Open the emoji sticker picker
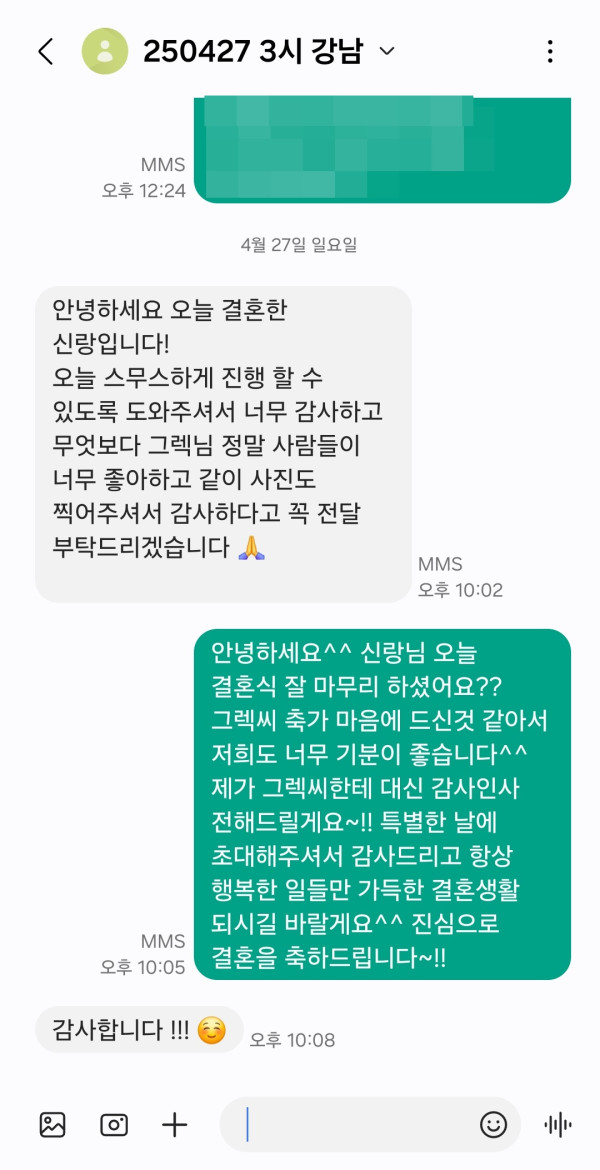Viewport: 600px width, 1170px height. pos(493,1125)
